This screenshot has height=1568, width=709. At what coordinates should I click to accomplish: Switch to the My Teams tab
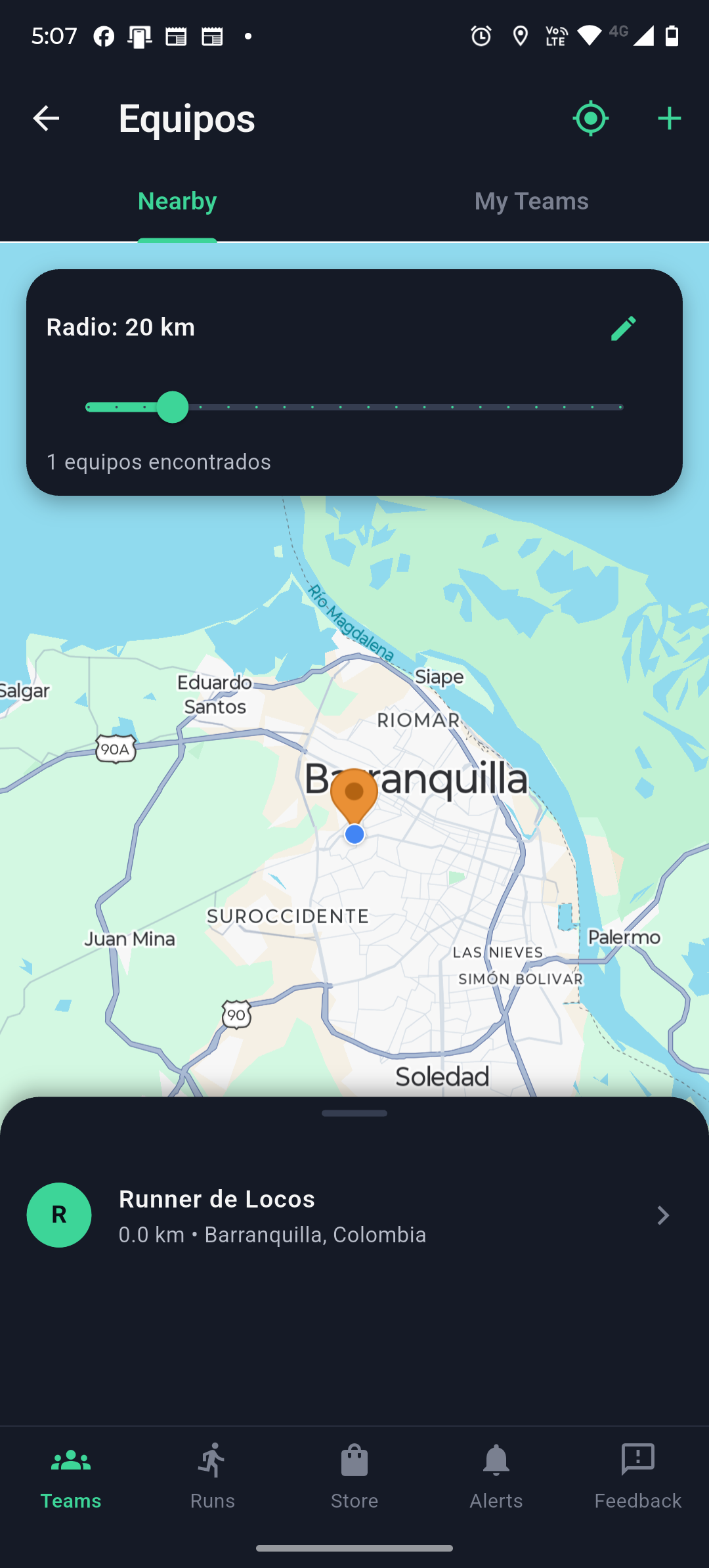click(x=531, y=201)
